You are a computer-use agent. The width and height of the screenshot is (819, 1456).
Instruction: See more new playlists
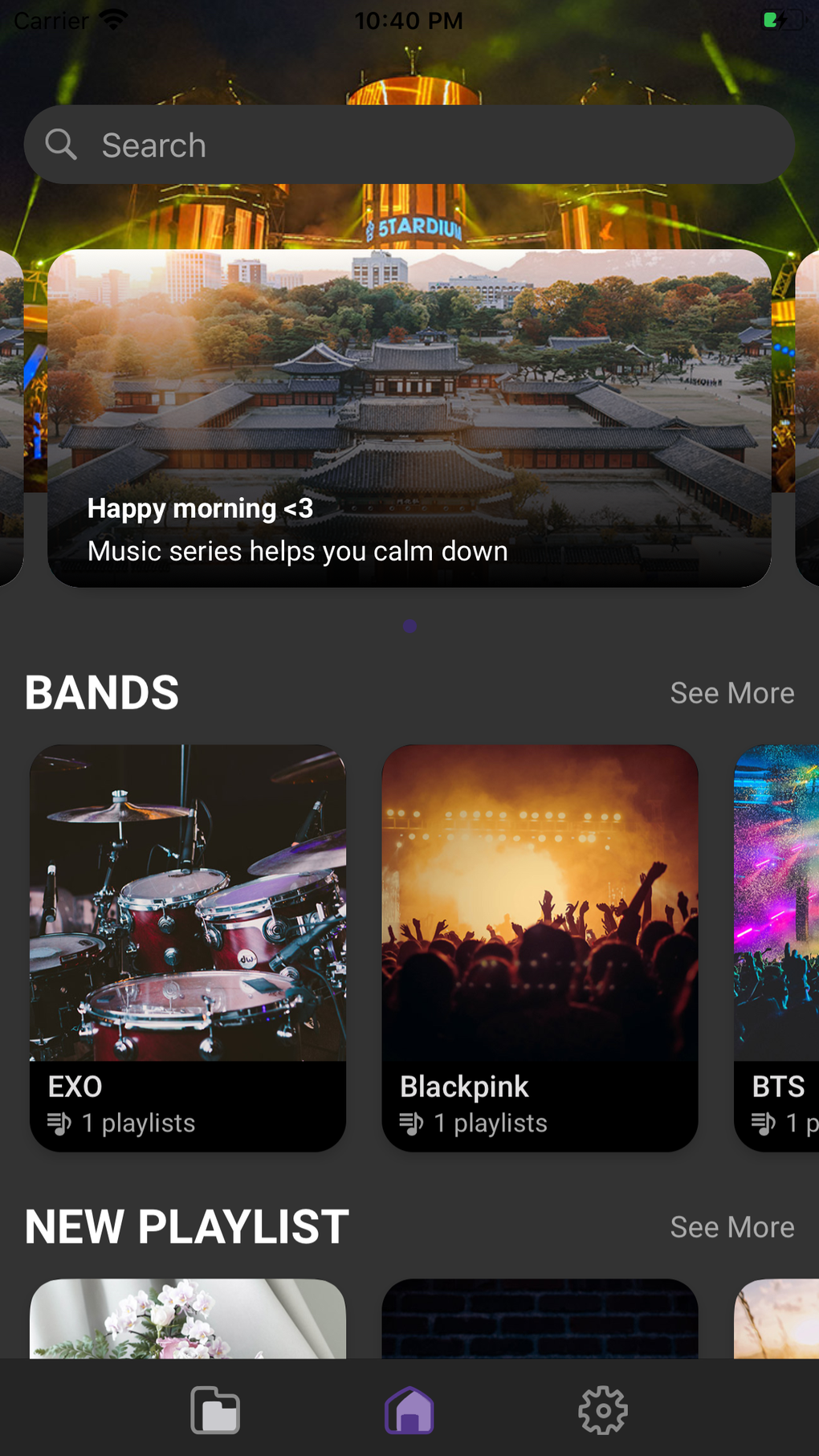coord(731,1227)
